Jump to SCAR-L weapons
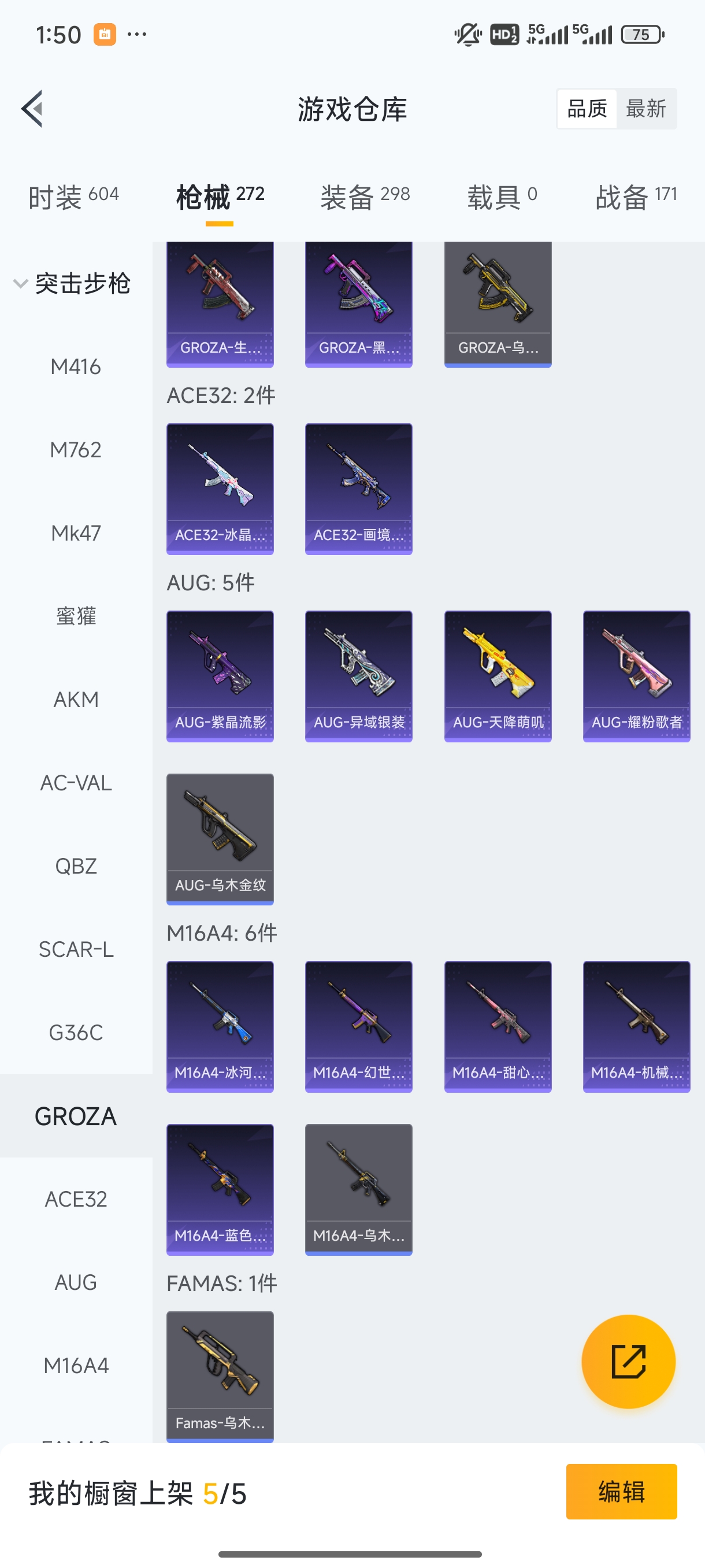The height and width of the screenshot is (1568, 705). 76,949
